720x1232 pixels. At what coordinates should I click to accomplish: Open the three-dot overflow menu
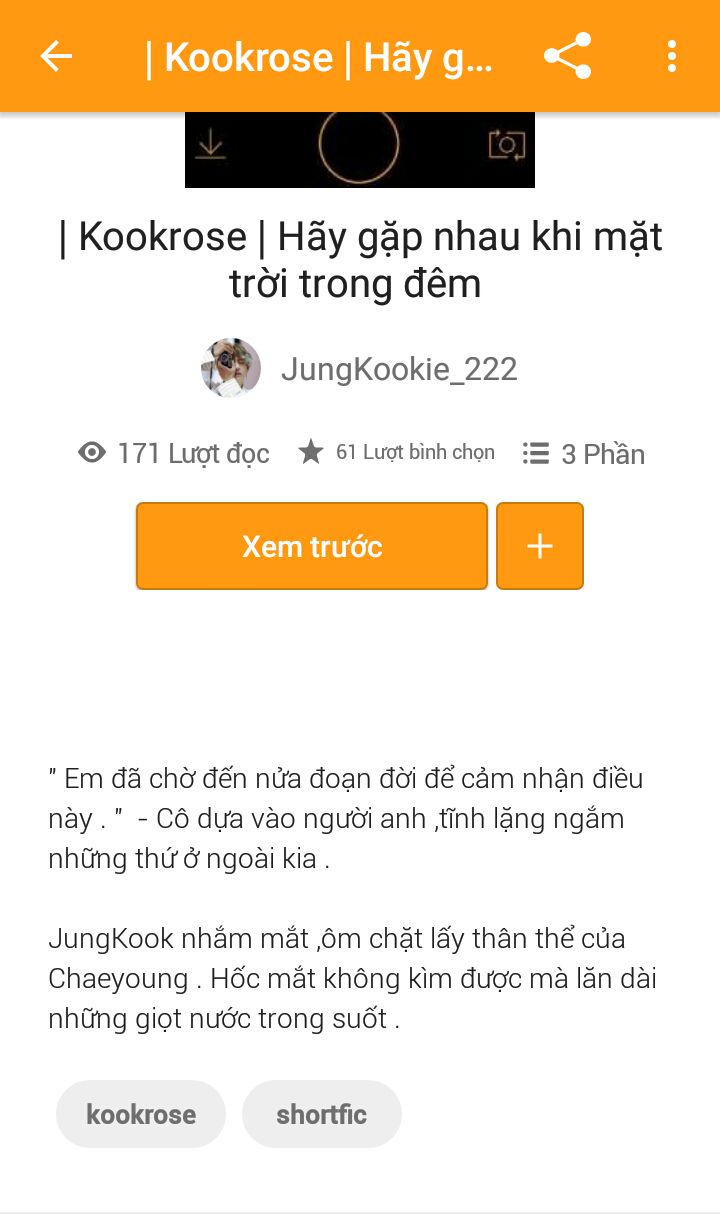click(x=671, y=56)
